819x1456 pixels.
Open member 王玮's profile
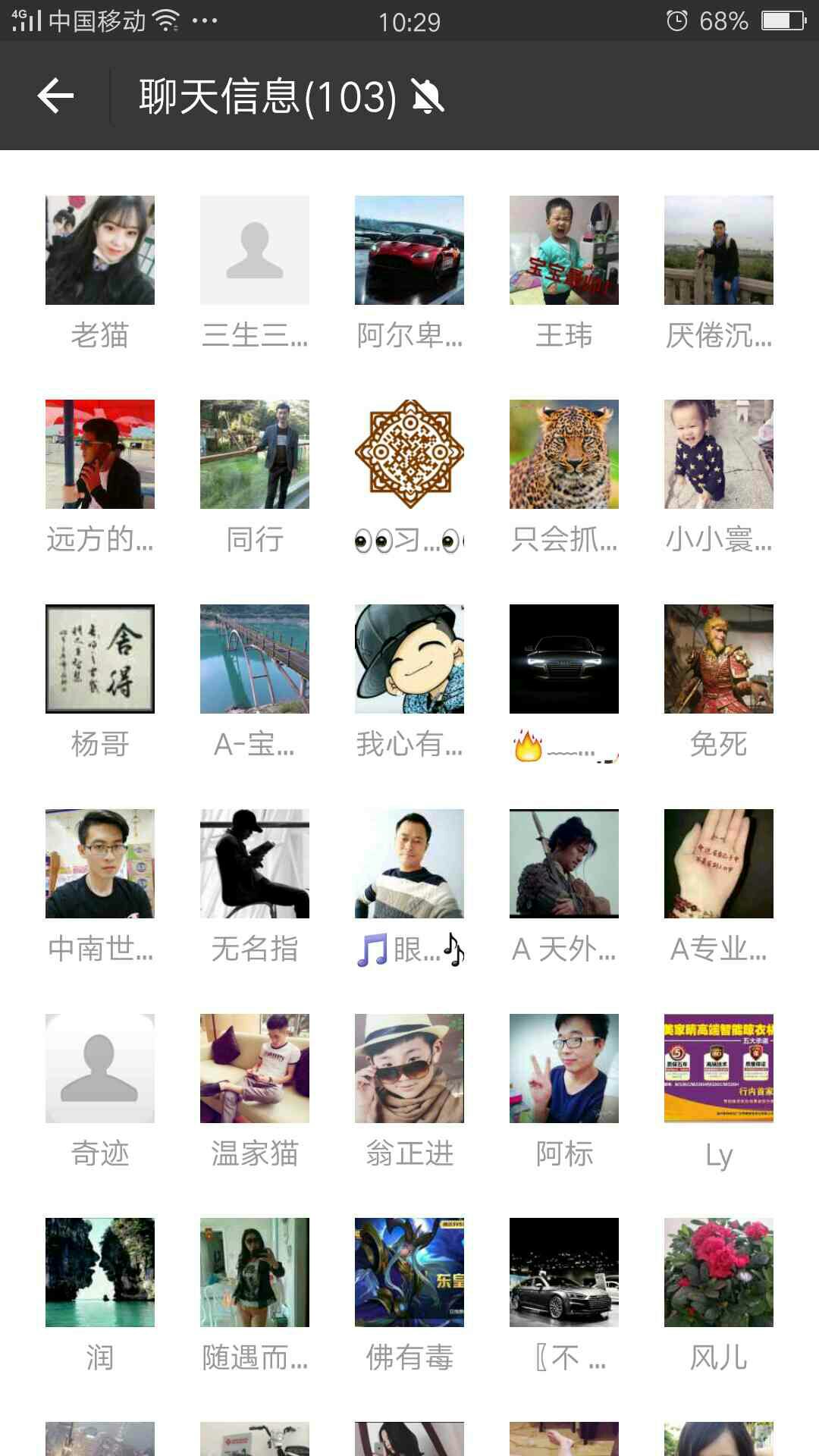tap(563, 250)
